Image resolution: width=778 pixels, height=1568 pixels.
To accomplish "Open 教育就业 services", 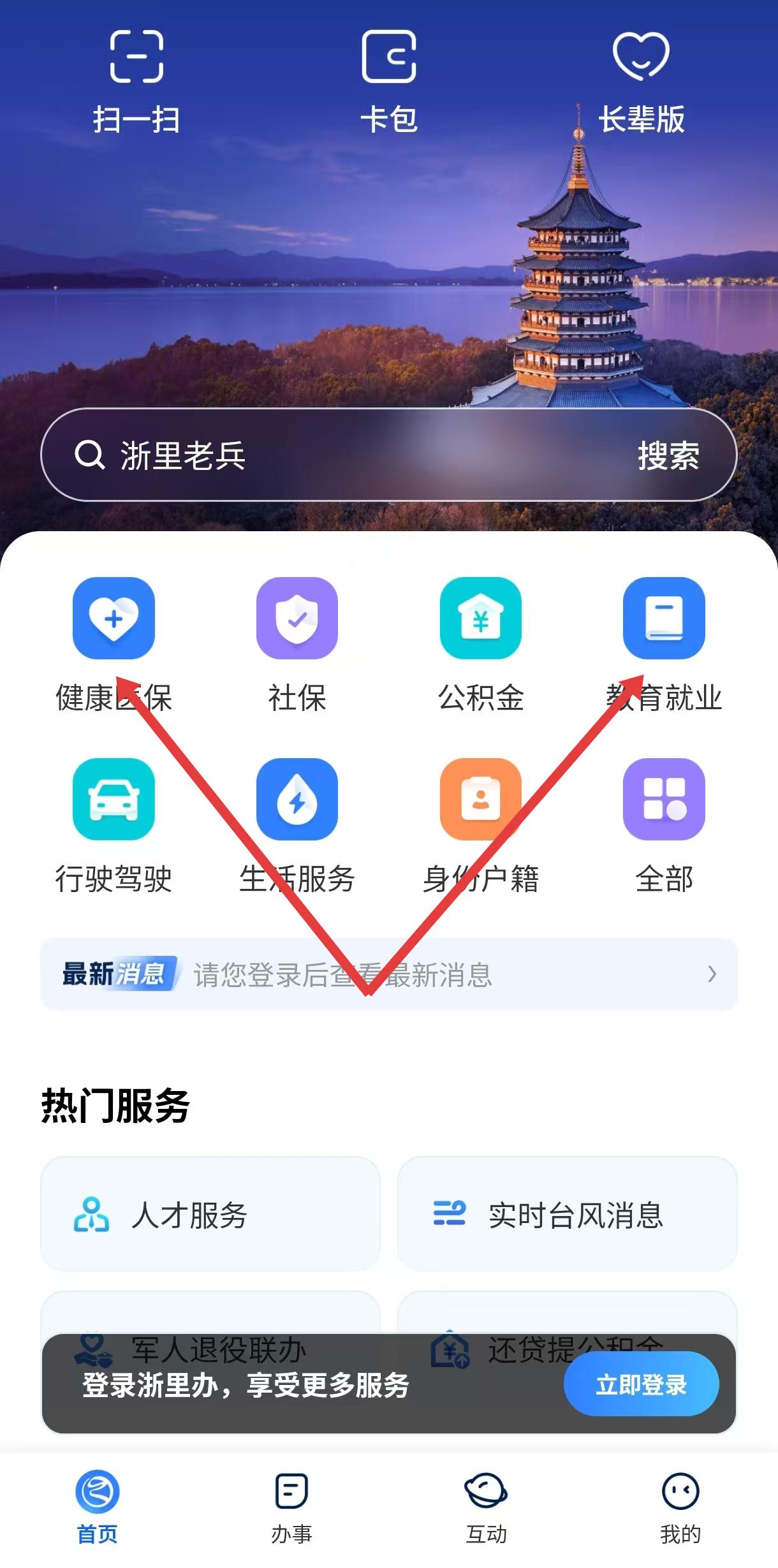I will 664,643.
